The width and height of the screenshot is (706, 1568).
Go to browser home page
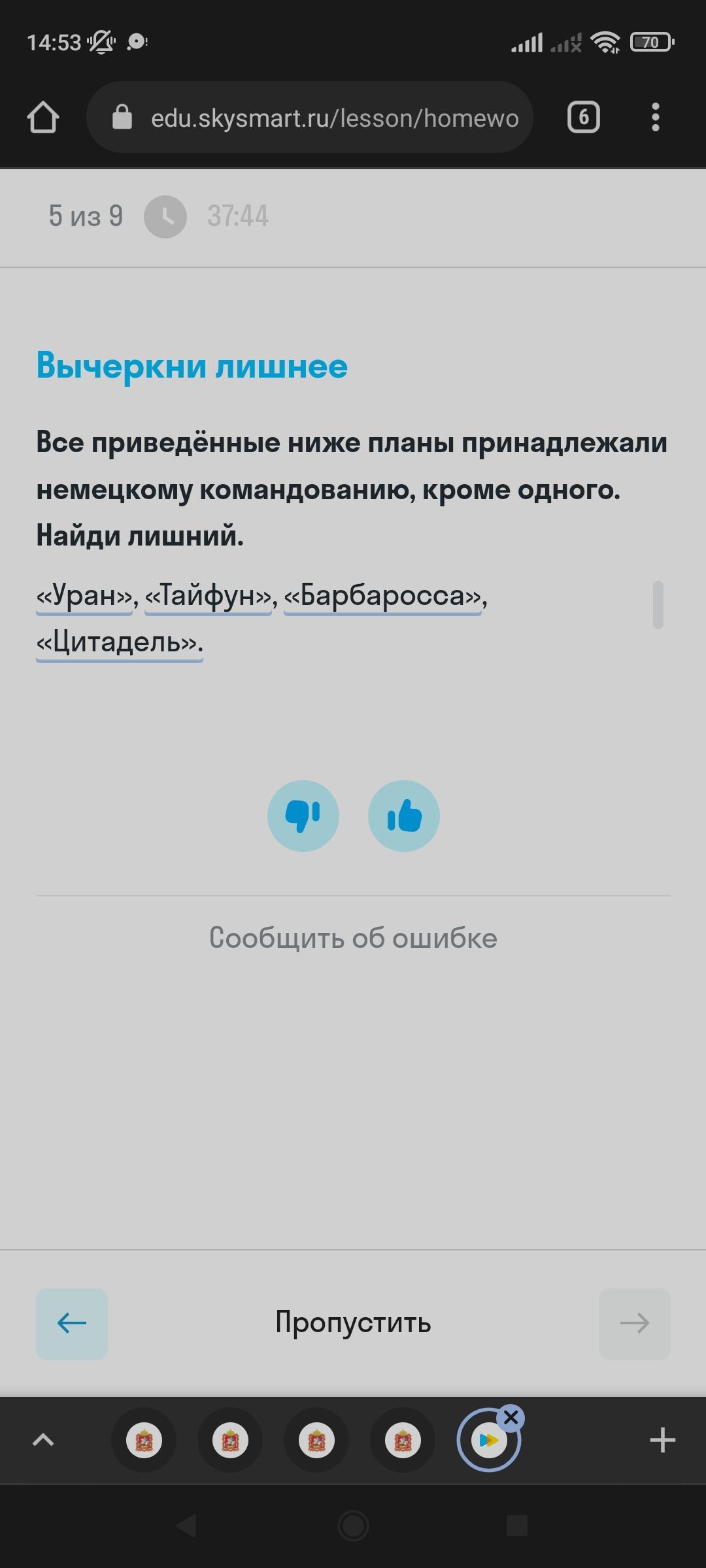43,118
